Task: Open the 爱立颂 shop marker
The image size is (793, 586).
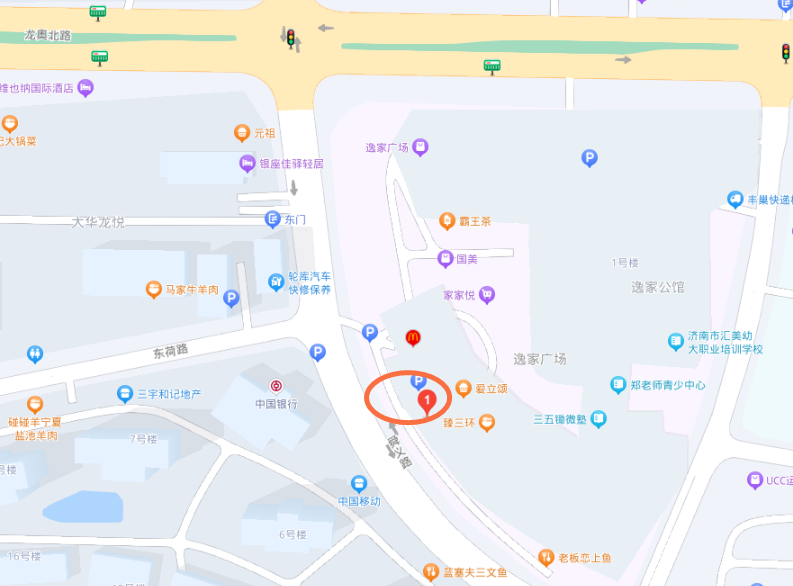Action: click(463, 388)
